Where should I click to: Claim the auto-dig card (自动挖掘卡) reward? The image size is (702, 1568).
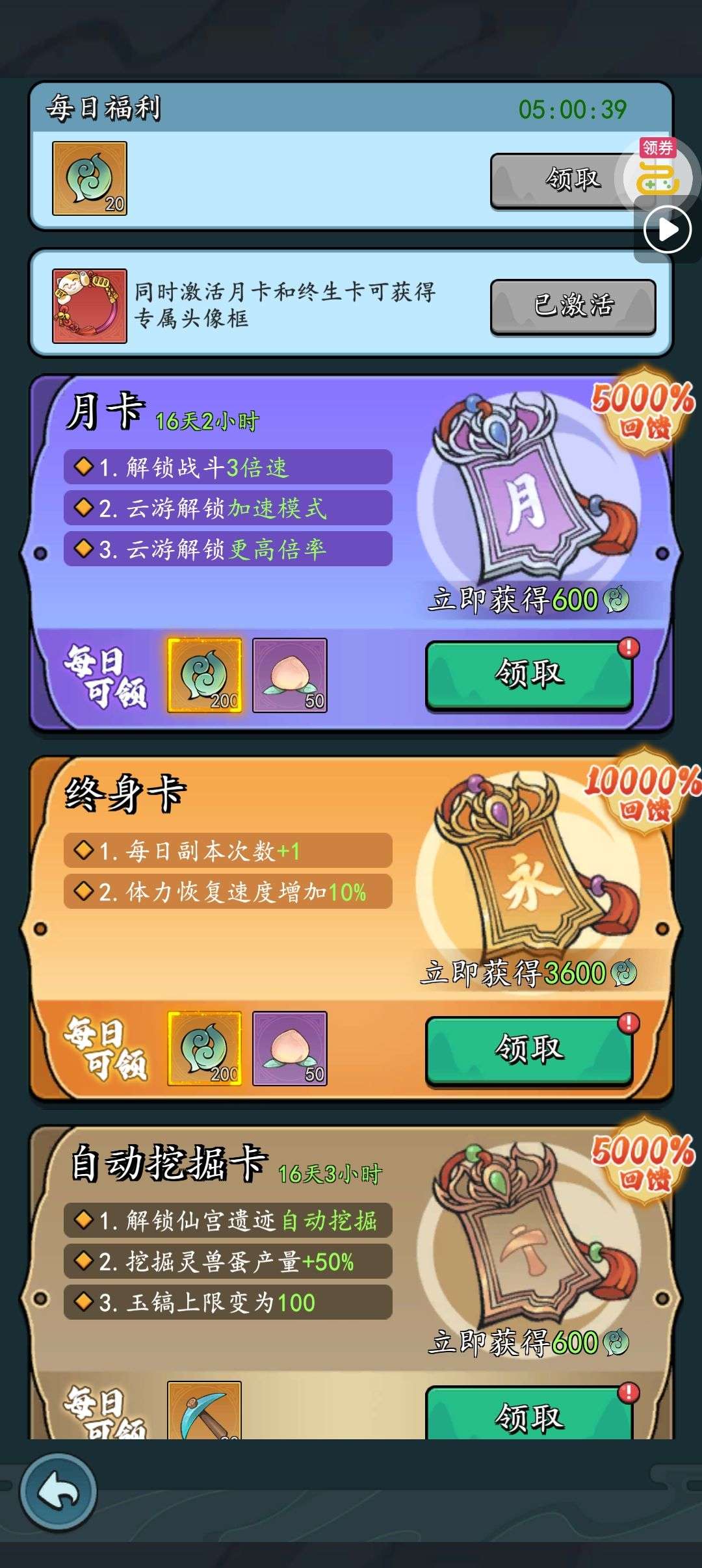click(x=529, y=1413)
